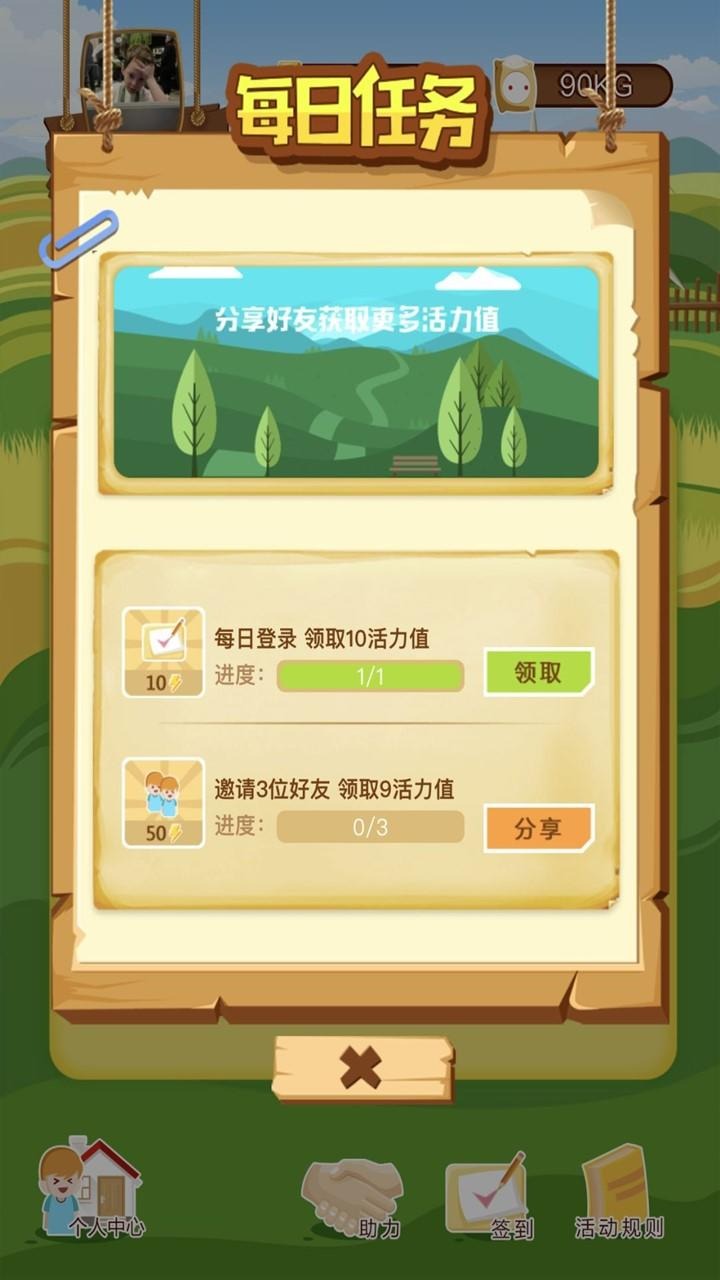Open the 助力 handshake section
This screenshot has width=720, height=1280.
[355, 1198]
